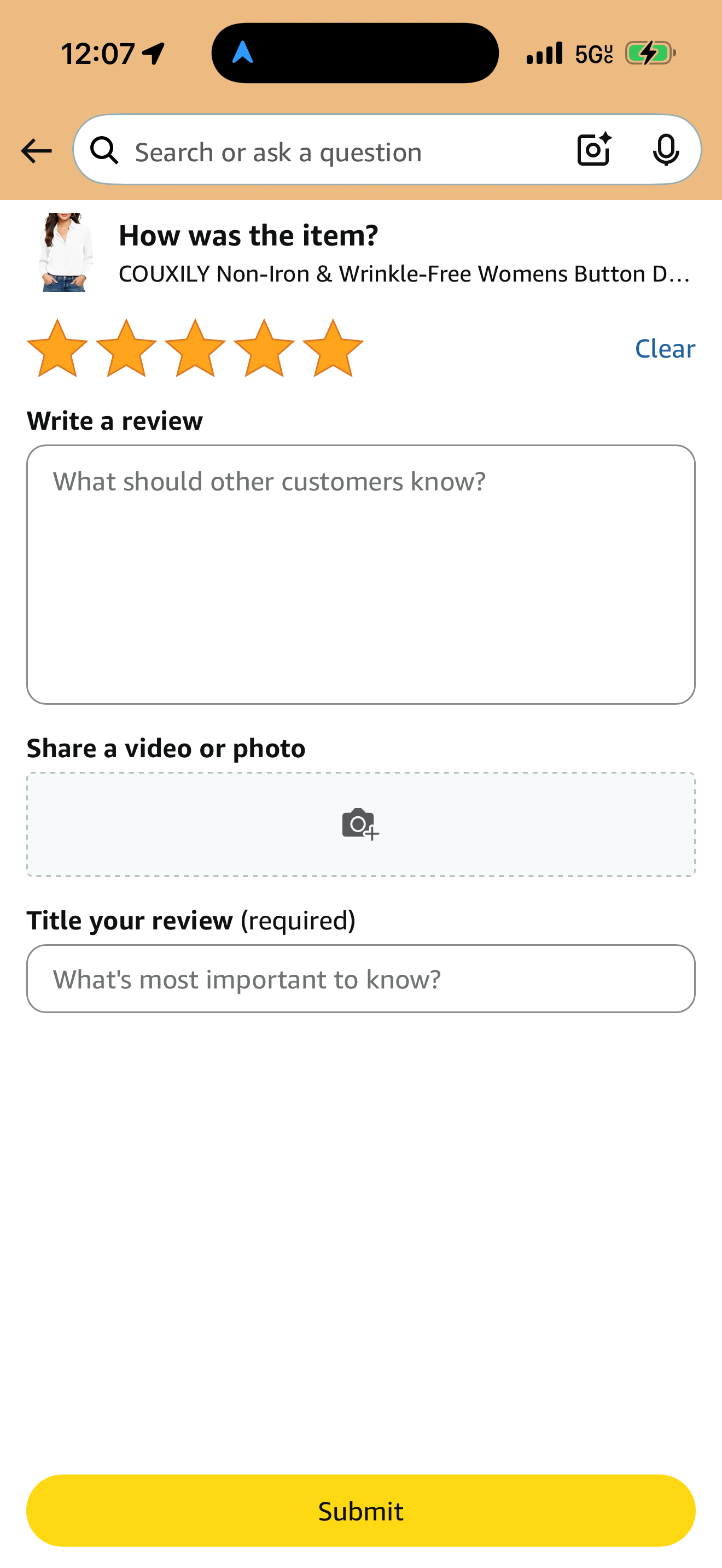Set rating to two stars

(x=127, y=348)
